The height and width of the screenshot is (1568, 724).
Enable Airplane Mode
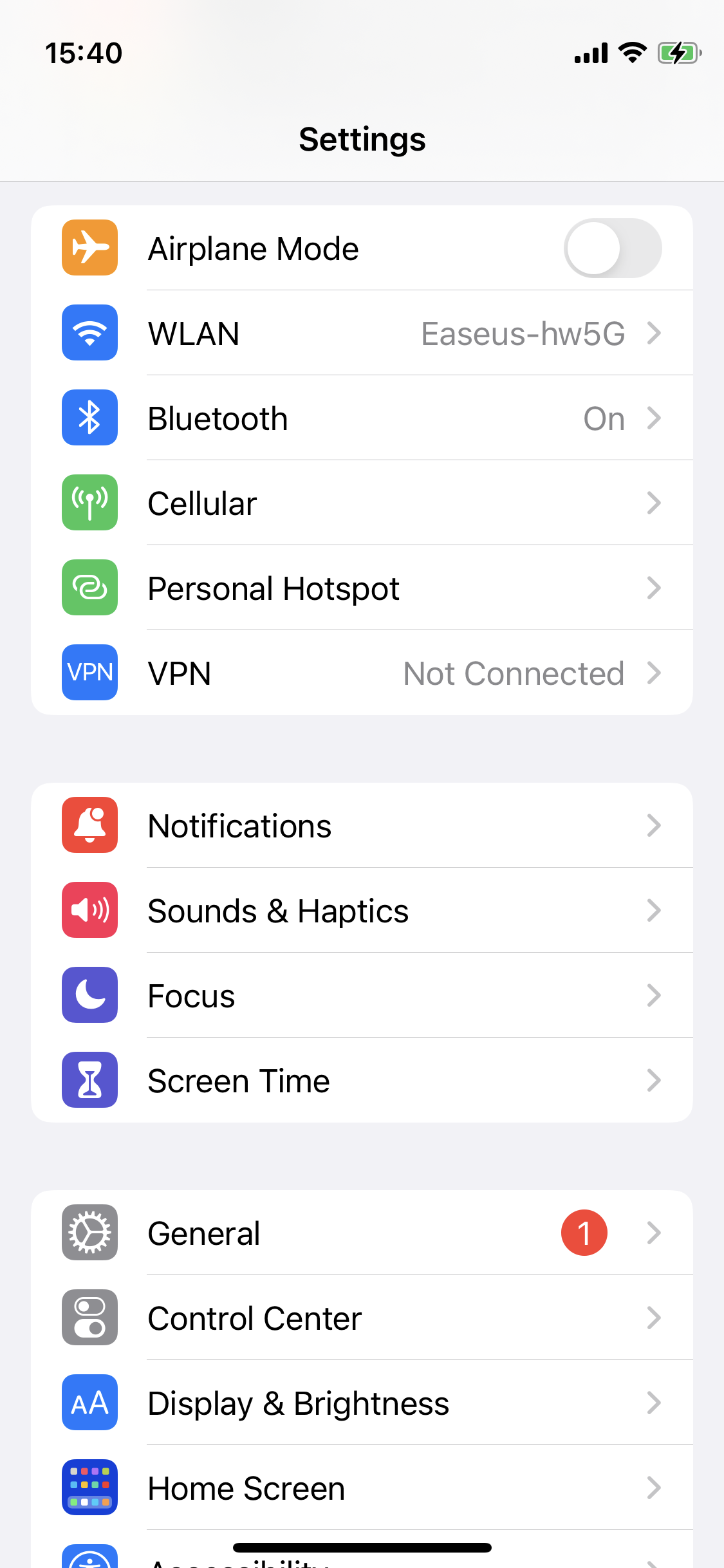coord(613,248)
